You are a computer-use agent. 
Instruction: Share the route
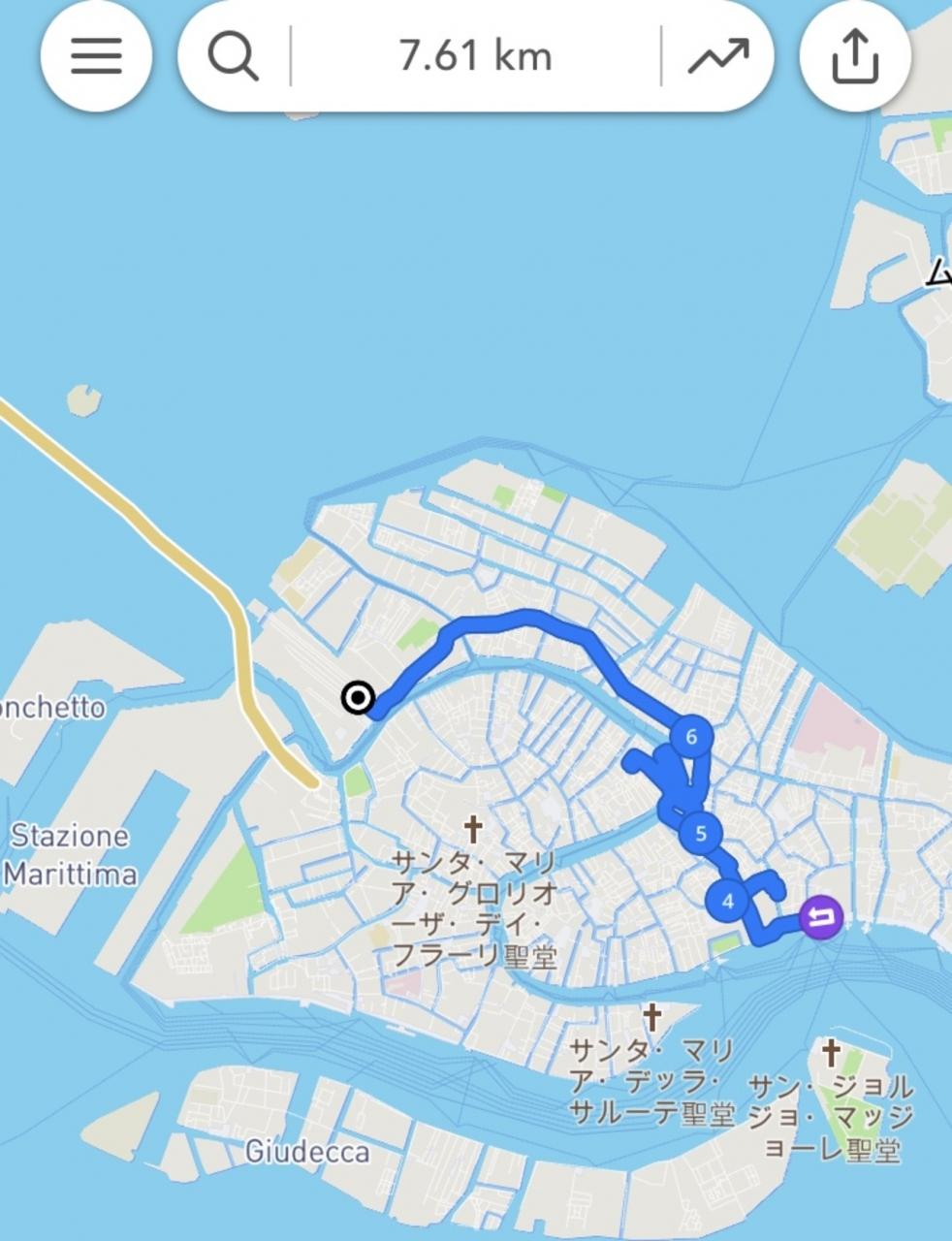click(x=855, y=56)
